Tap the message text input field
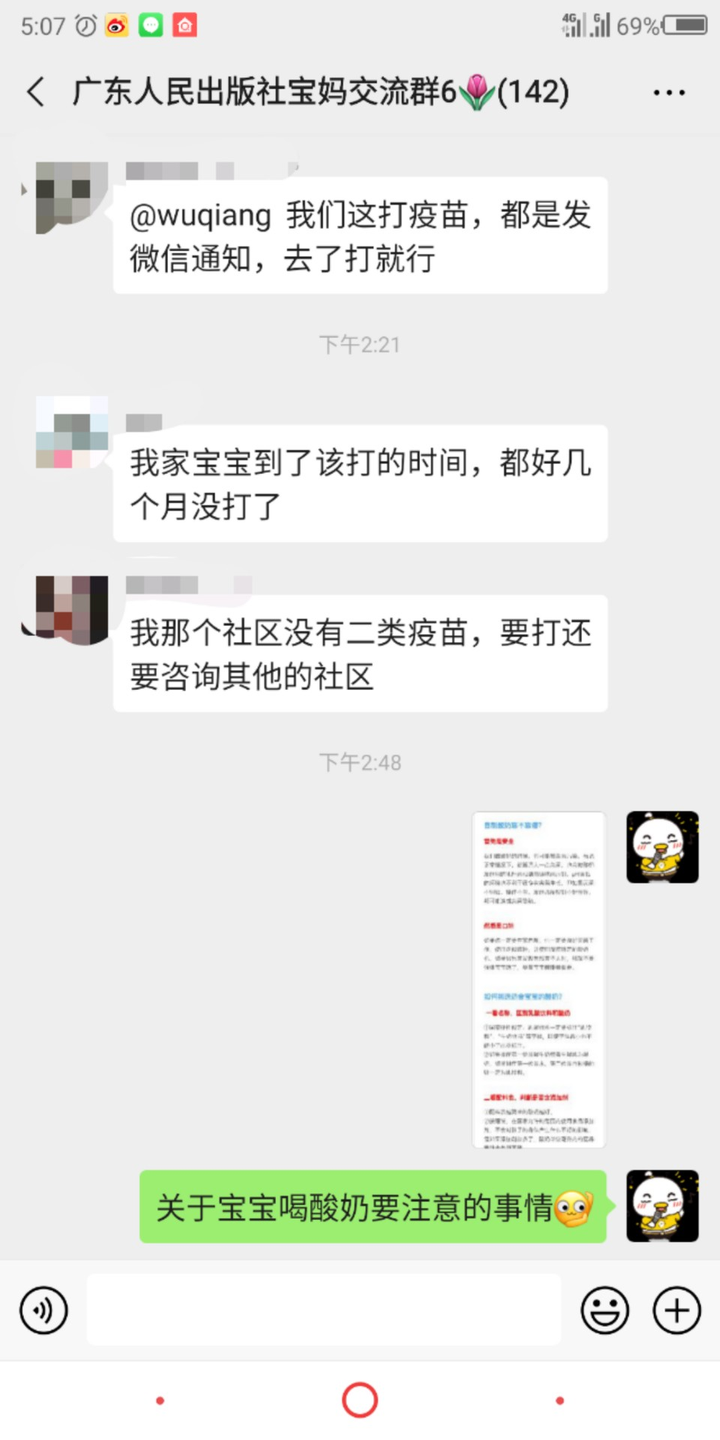This screenshot has width=720, height=1440. click(324, 1310)
